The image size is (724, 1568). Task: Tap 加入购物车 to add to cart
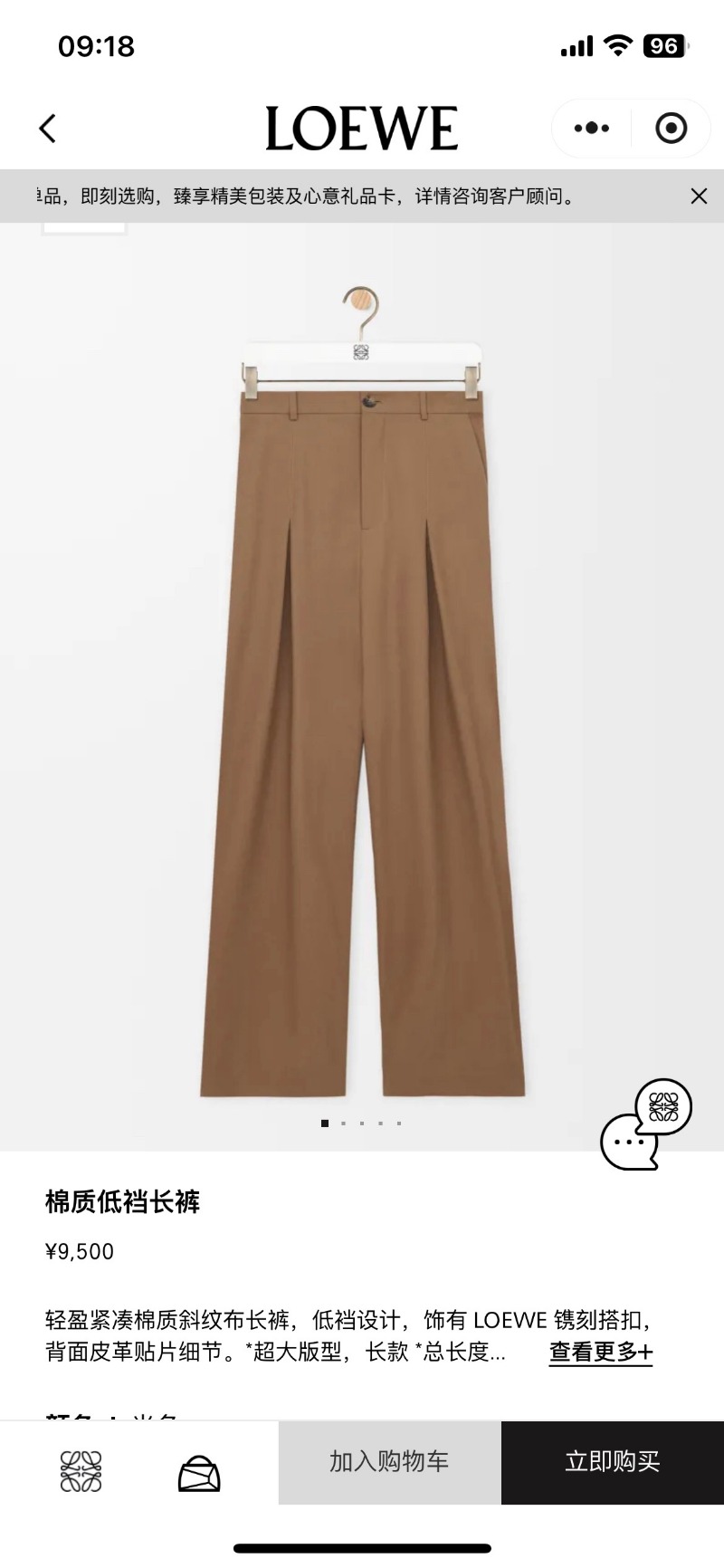tap(389, 1462)
